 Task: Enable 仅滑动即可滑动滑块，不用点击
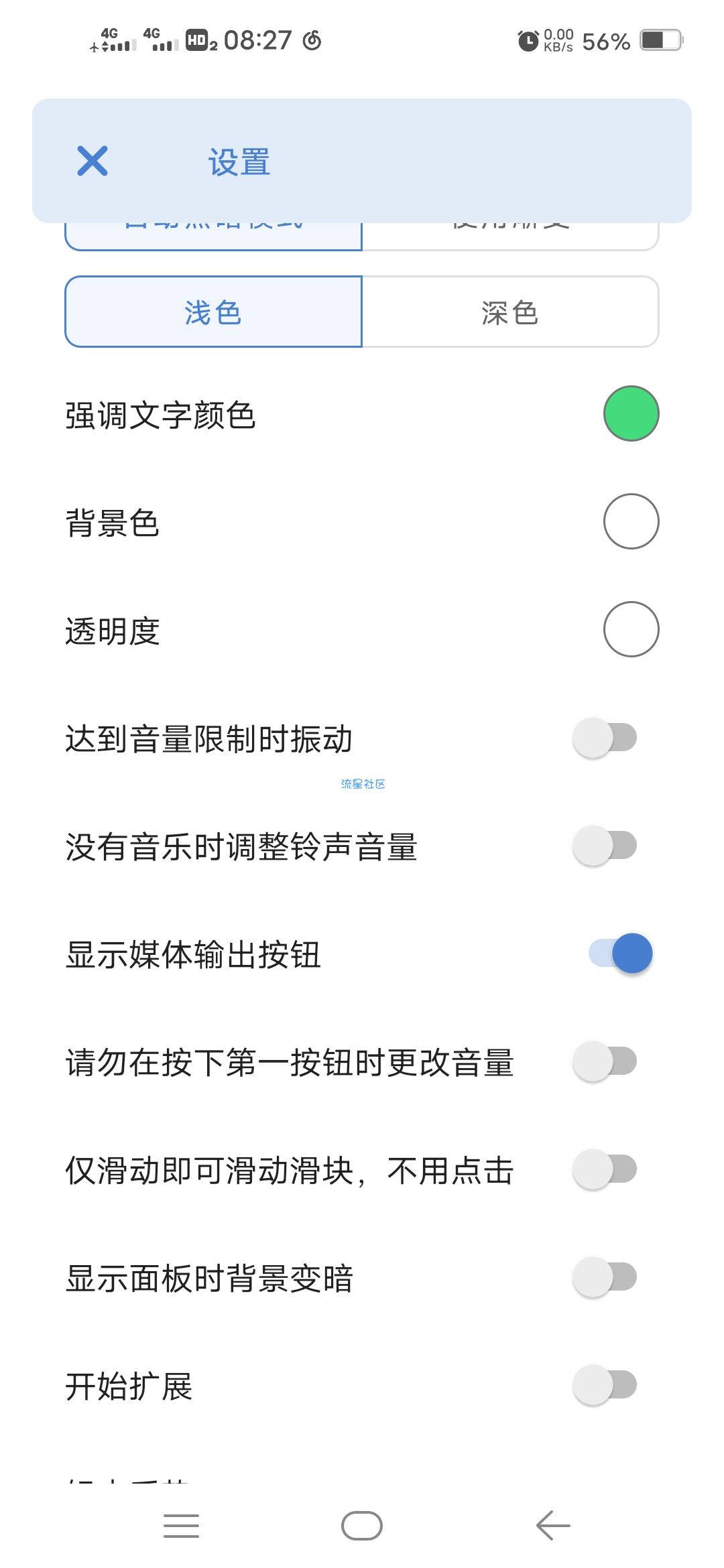(605, 1169)
